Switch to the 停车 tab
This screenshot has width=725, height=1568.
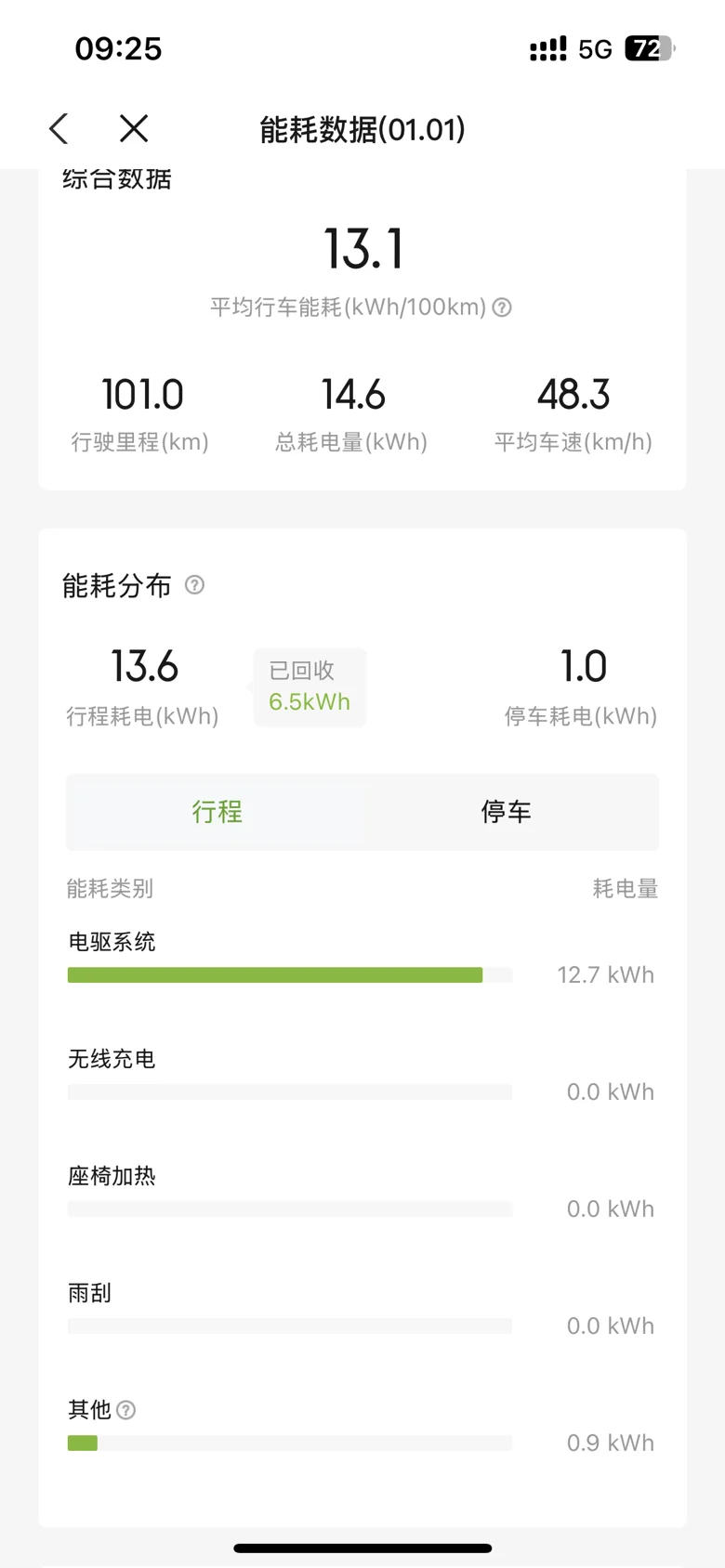pos(506,812)
